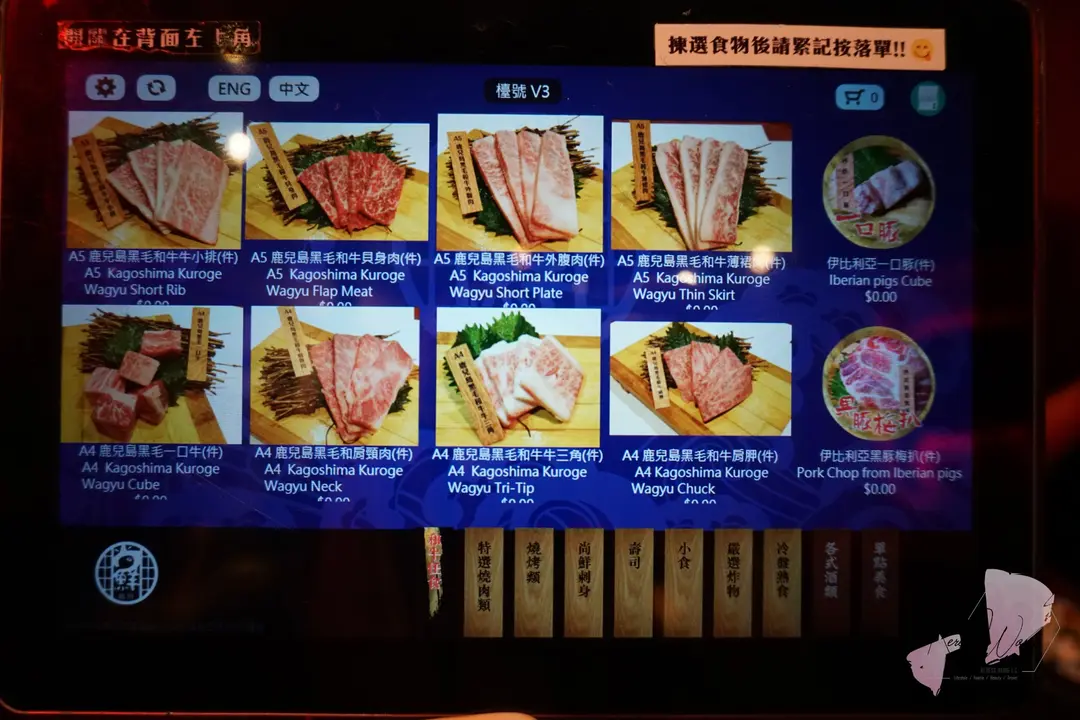Pick A4 Kagoshima Kuroge Wagyu Tri-Tip
The image size is (1080, 720).
(x=518, y=377)
